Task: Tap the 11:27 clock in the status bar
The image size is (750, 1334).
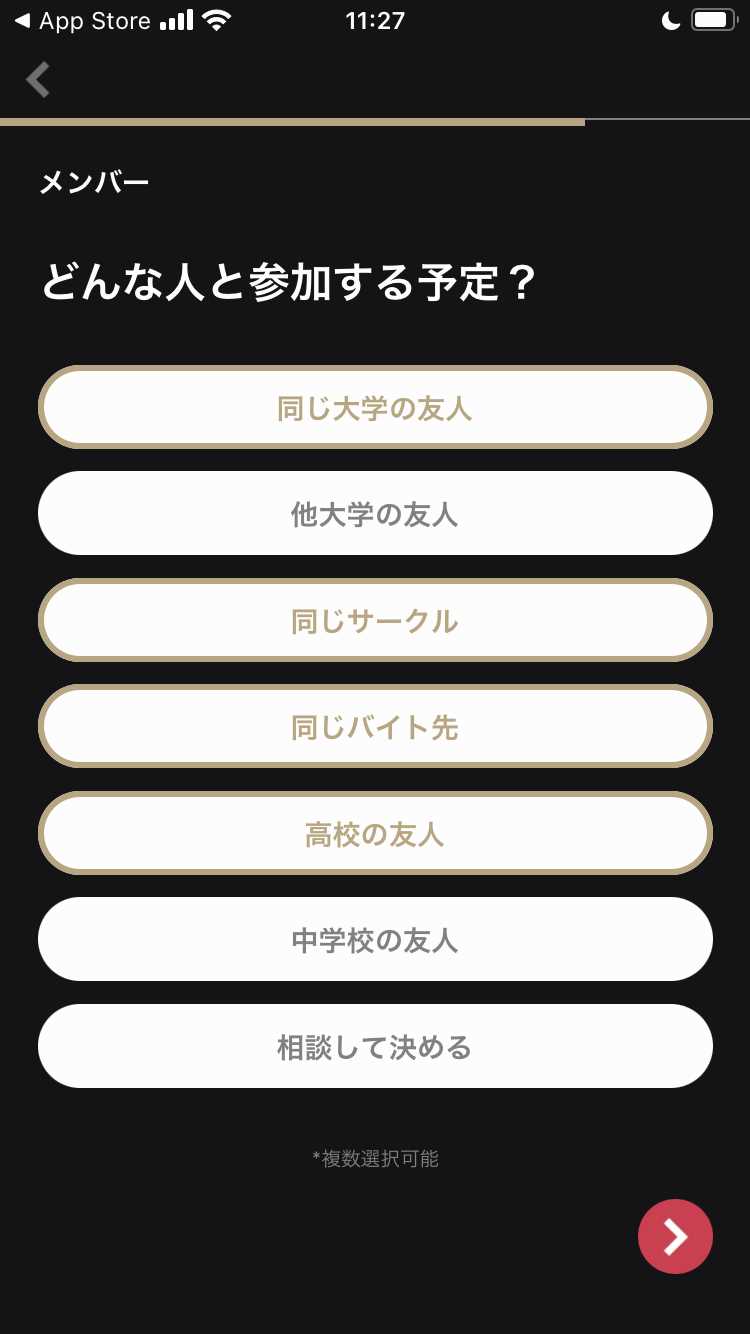Action: click(375, 20)
